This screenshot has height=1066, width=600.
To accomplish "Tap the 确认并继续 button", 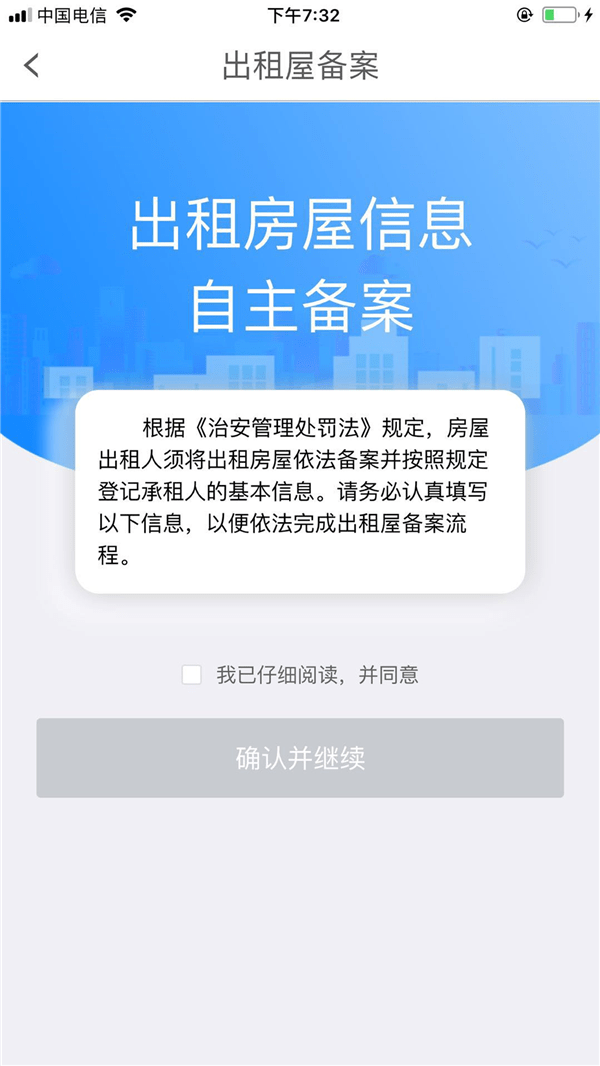I will tap(300, 758).
